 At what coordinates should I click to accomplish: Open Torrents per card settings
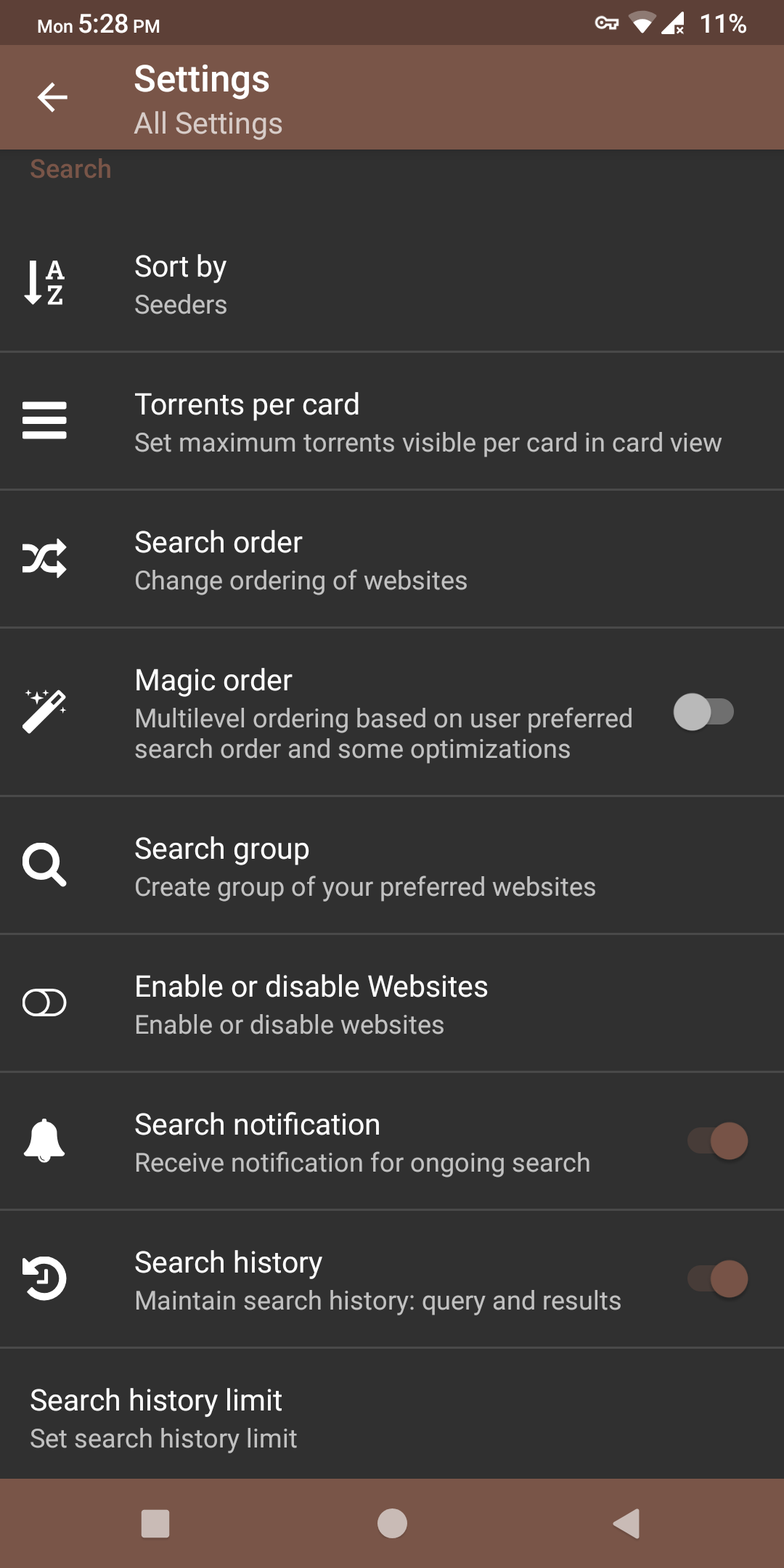pos(392,420)
